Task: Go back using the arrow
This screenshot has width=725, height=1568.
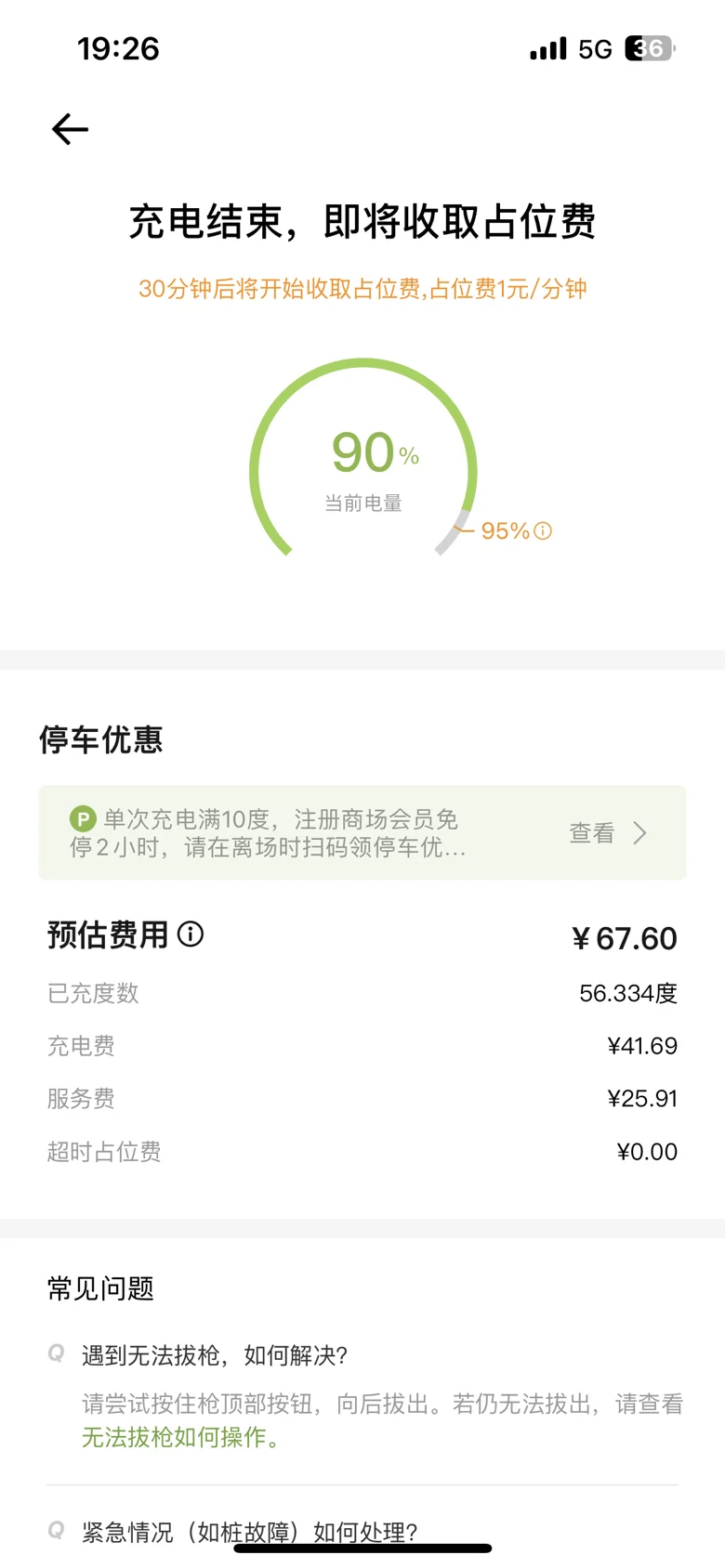Action: (70, 129)
